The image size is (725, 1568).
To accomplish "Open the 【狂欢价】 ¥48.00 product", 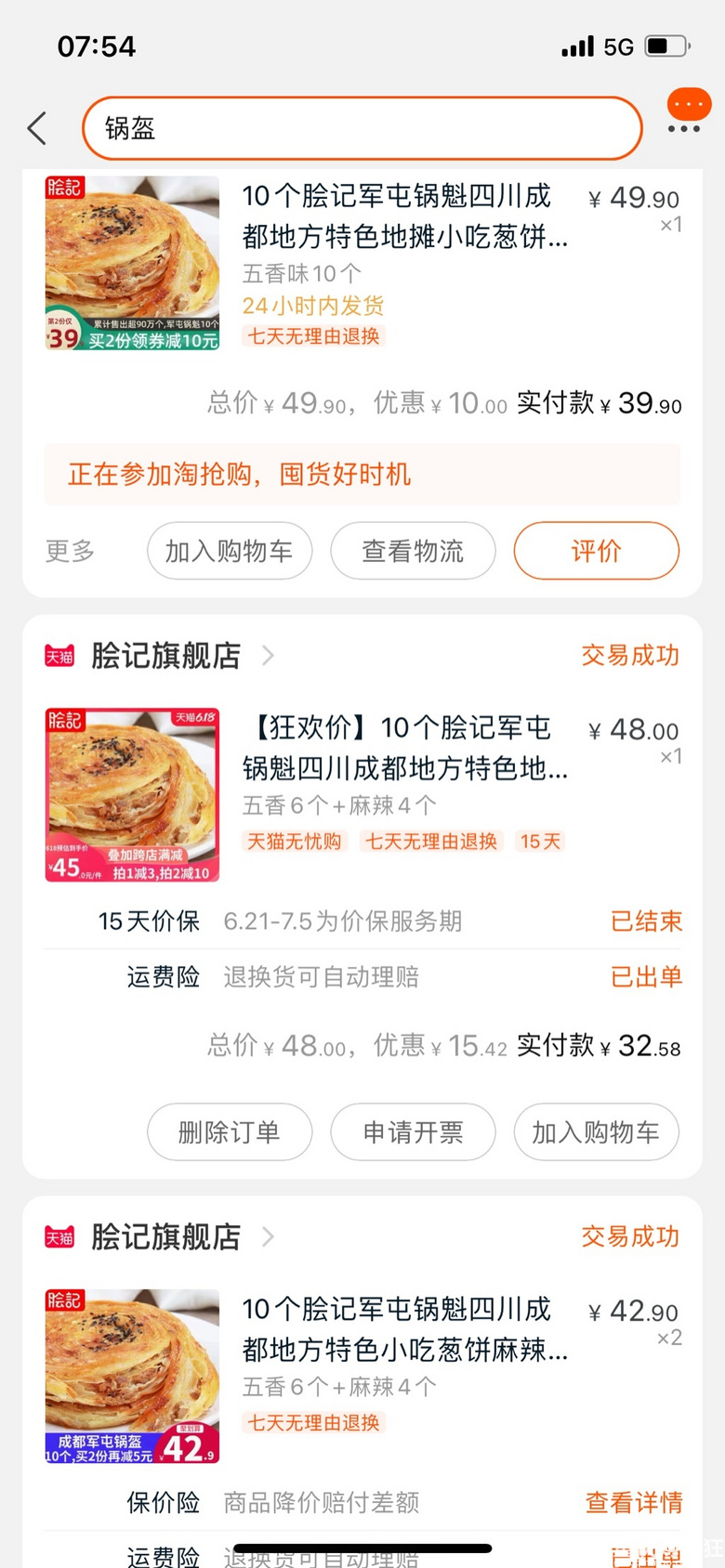I will 362,795.
